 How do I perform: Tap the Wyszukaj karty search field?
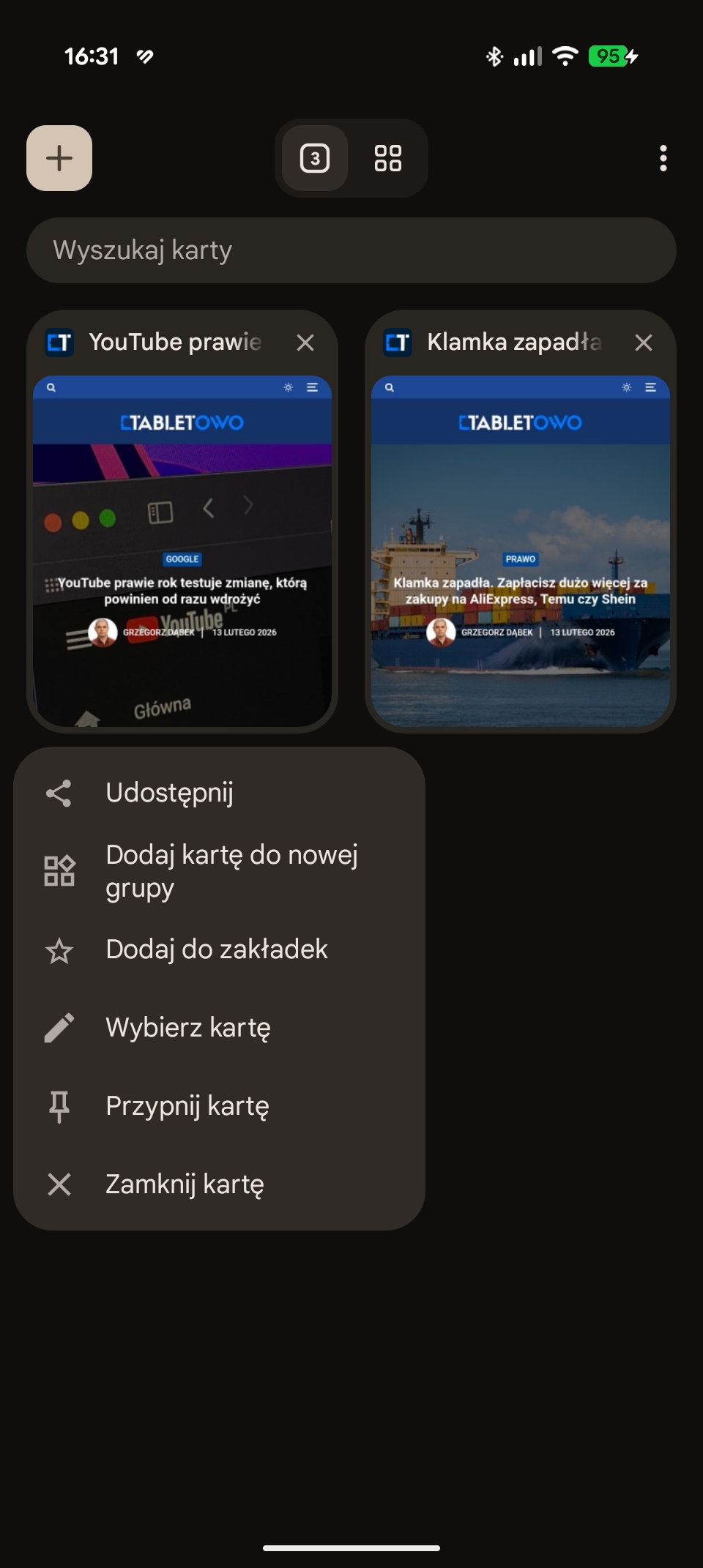pyautogui.click(x=351, y=250)
